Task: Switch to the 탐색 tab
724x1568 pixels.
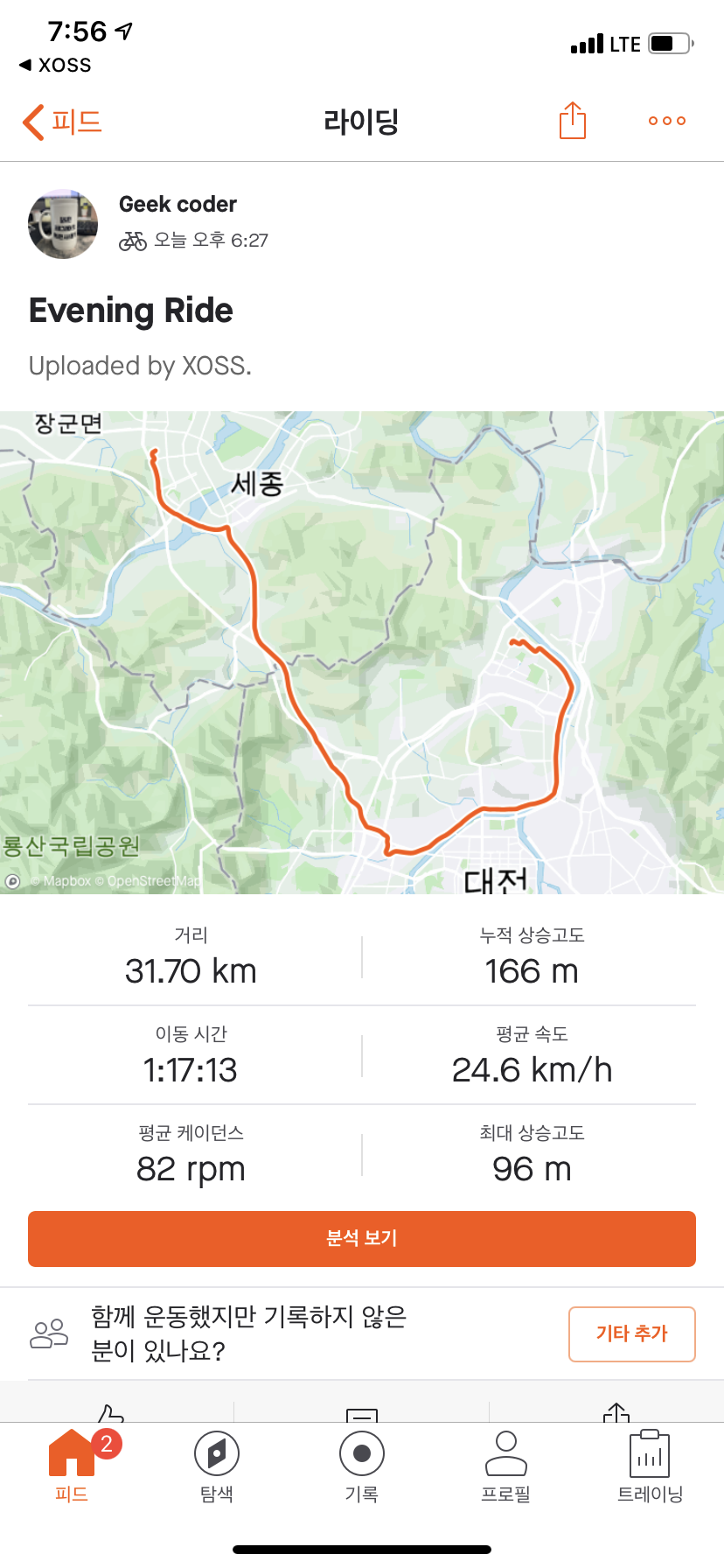Action: point(217,1466)
